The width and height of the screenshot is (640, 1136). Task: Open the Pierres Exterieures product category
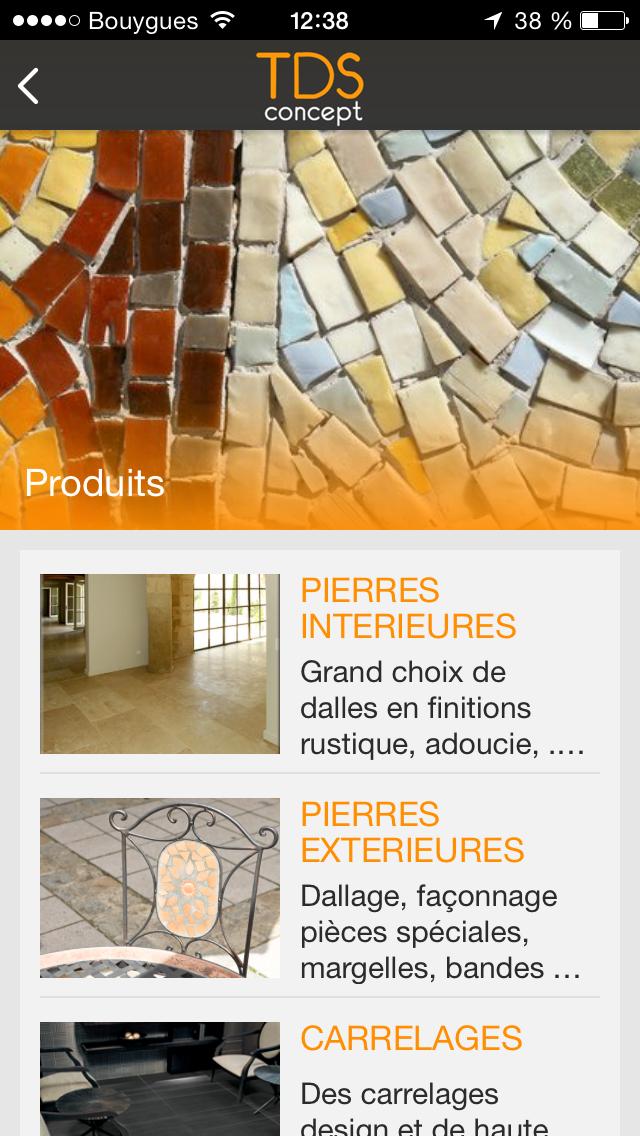pos(412,833)
